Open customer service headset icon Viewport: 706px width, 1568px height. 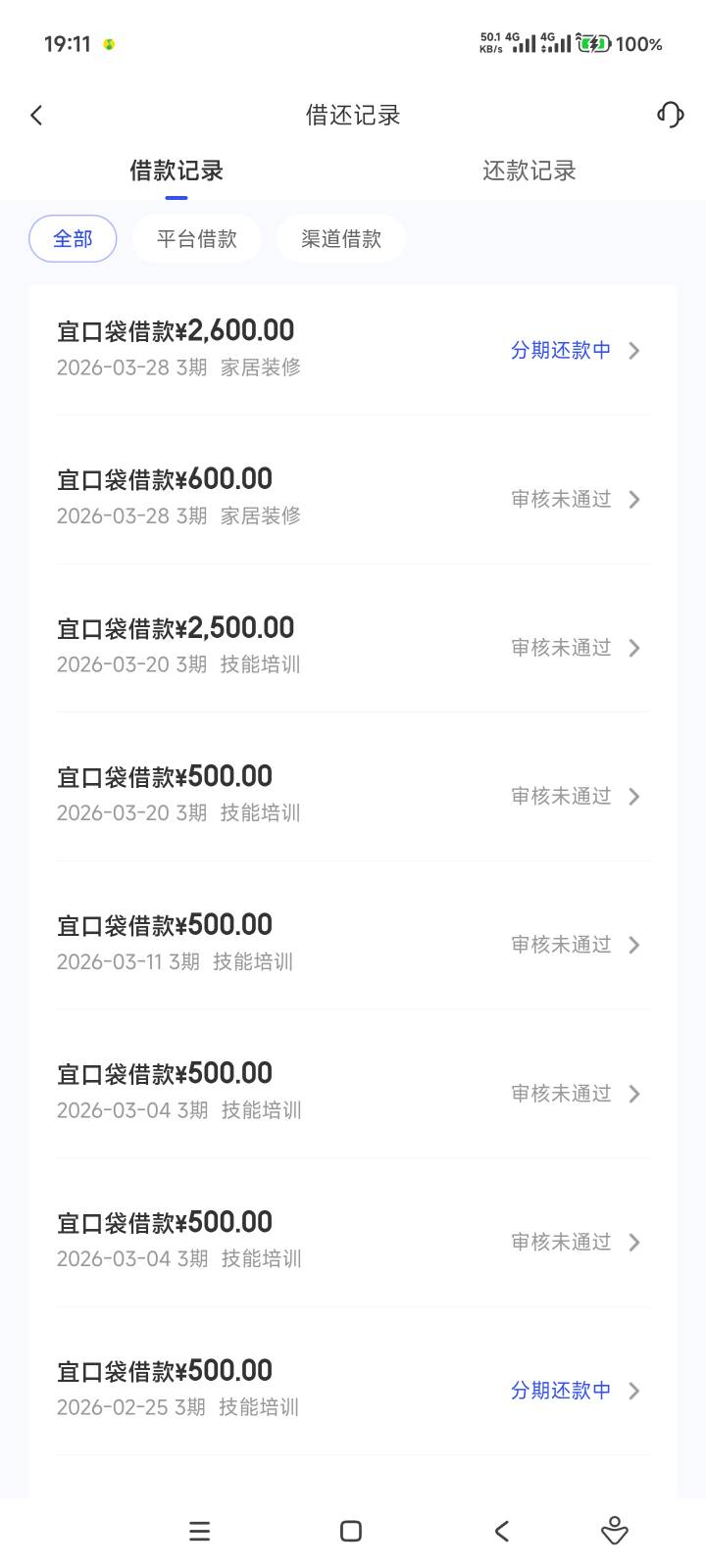pos(670,115)
